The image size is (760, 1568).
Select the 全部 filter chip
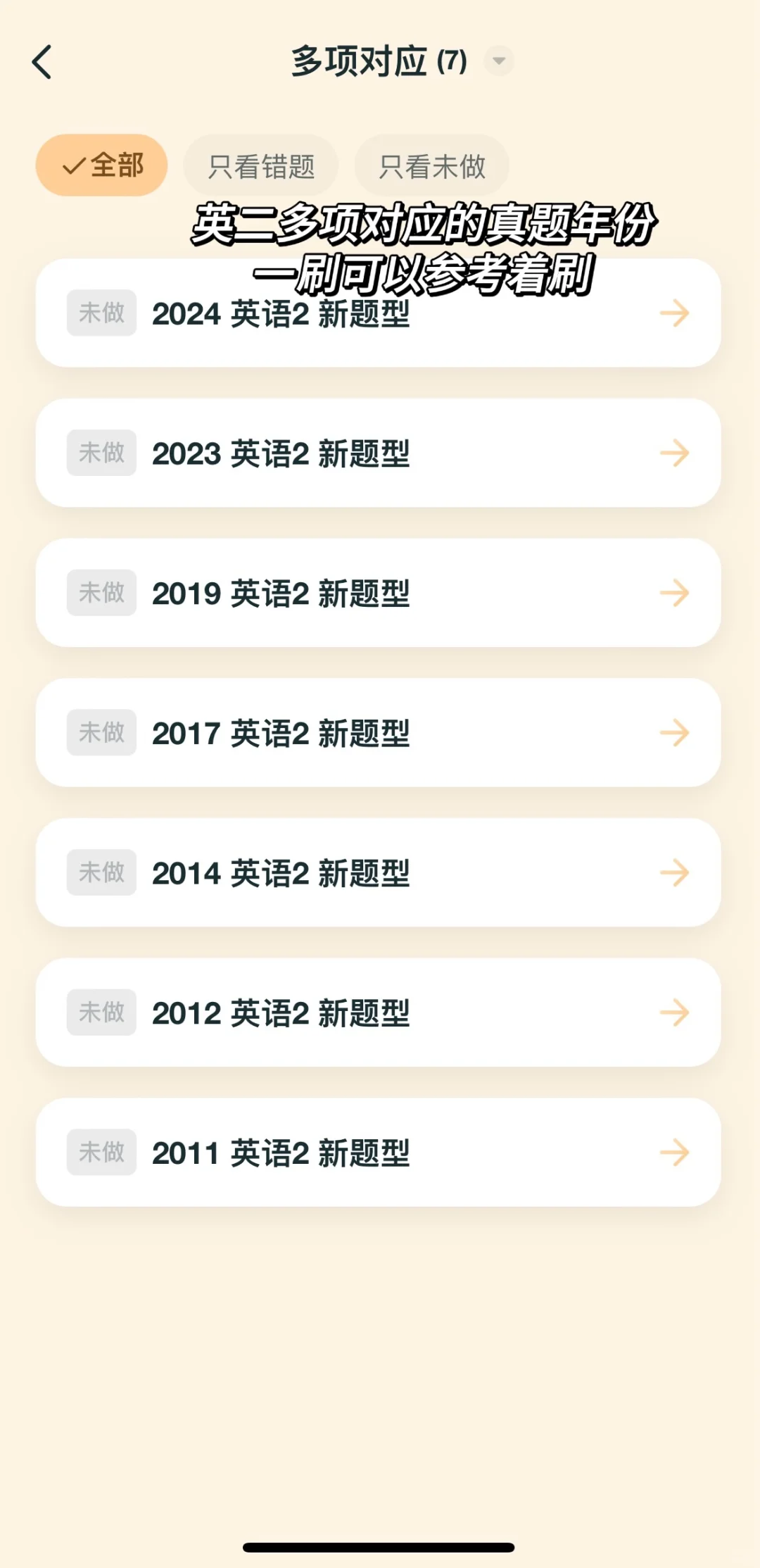[102, 165]
